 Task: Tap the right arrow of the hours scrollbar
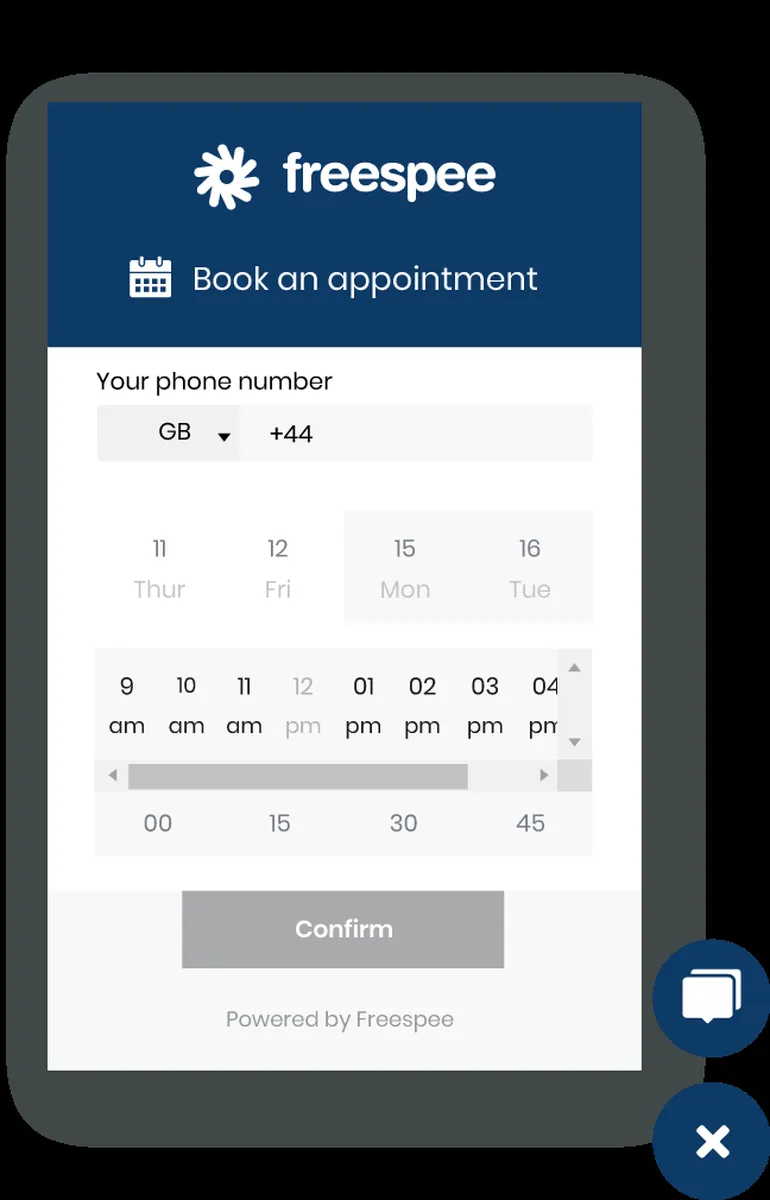pyautogui.click(x=544, y=775)
